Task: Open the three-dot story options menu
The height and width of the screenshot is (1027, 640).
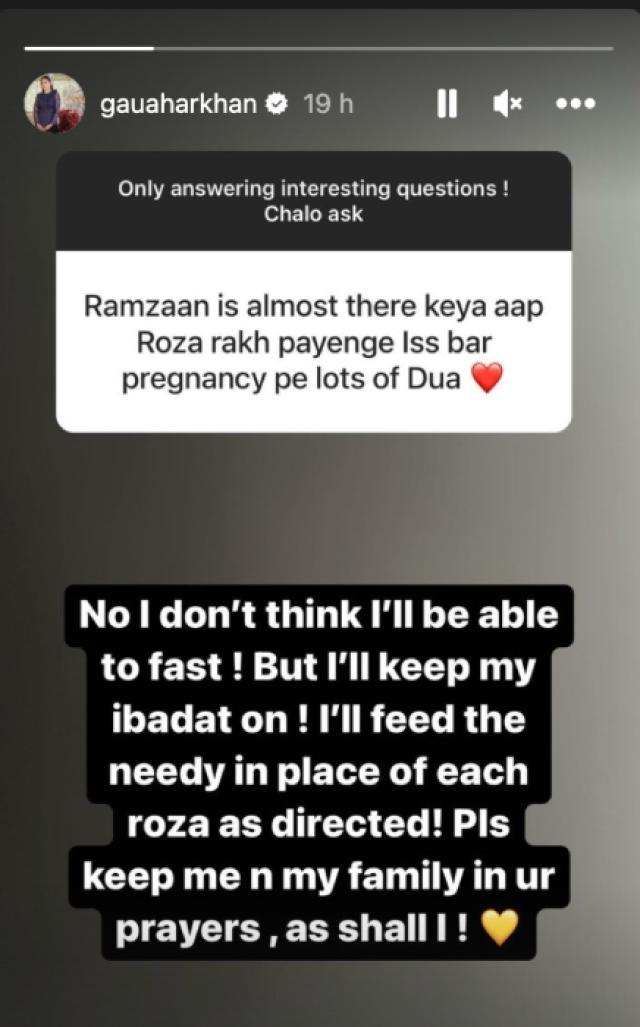Action: click(575, 103)
